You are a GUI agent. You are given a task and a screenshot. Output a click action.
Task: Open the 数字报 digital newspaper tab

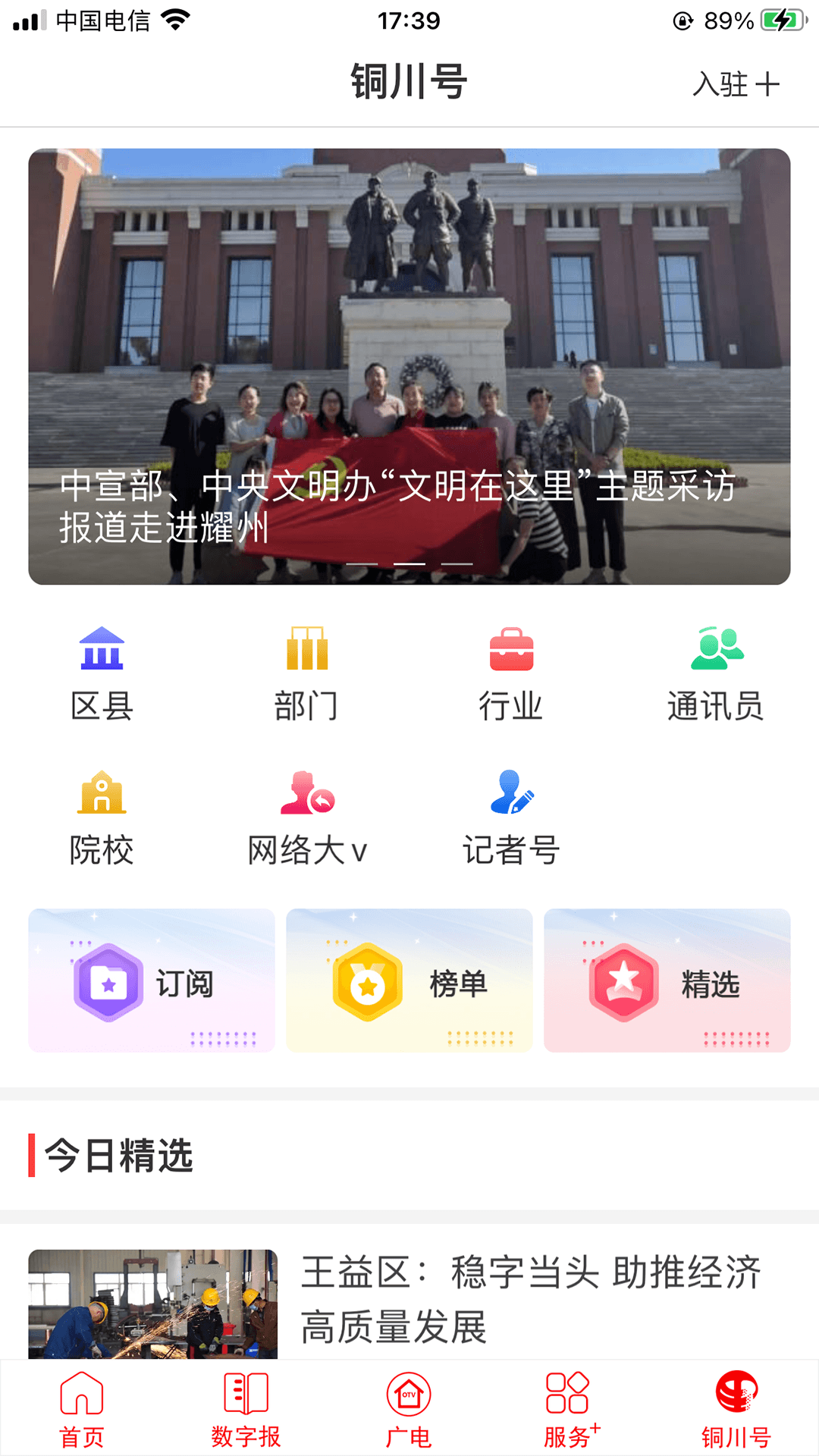point(245,1410)
